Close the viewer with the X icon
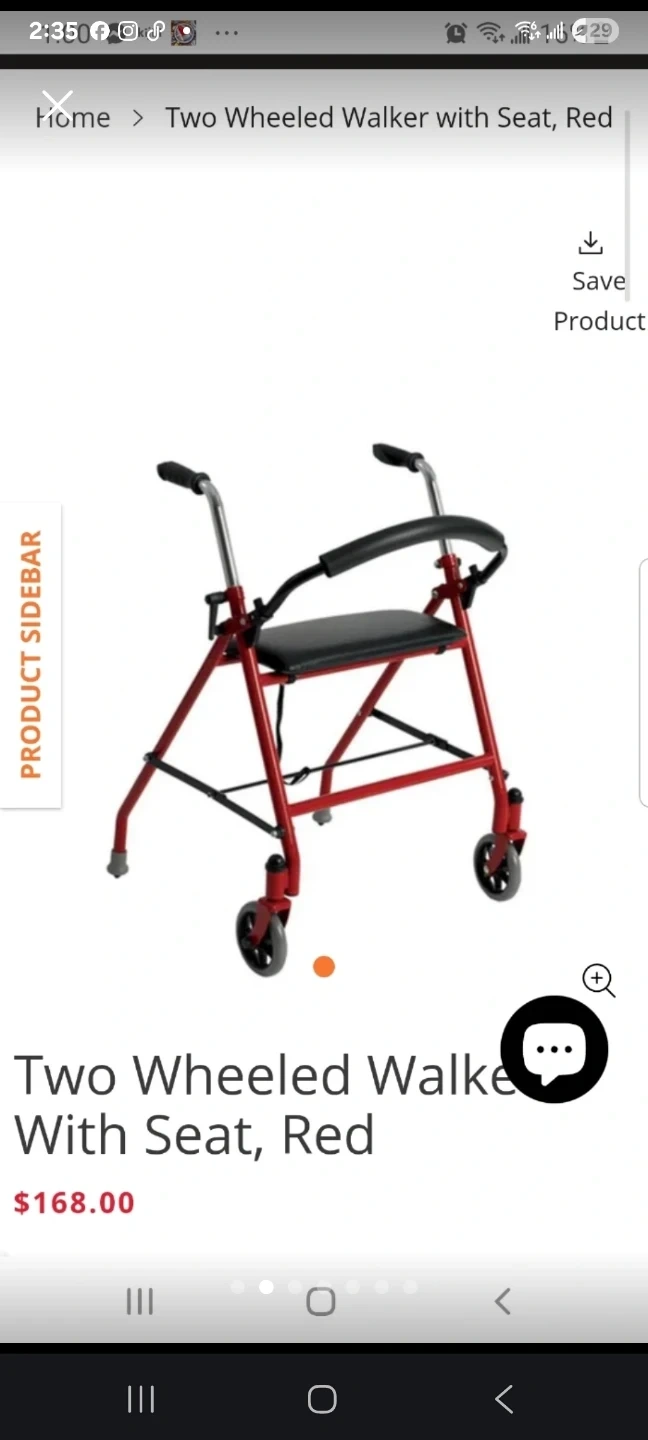Image resolution: width=648 pixels, height=1440 pixels. click(57, 103)
